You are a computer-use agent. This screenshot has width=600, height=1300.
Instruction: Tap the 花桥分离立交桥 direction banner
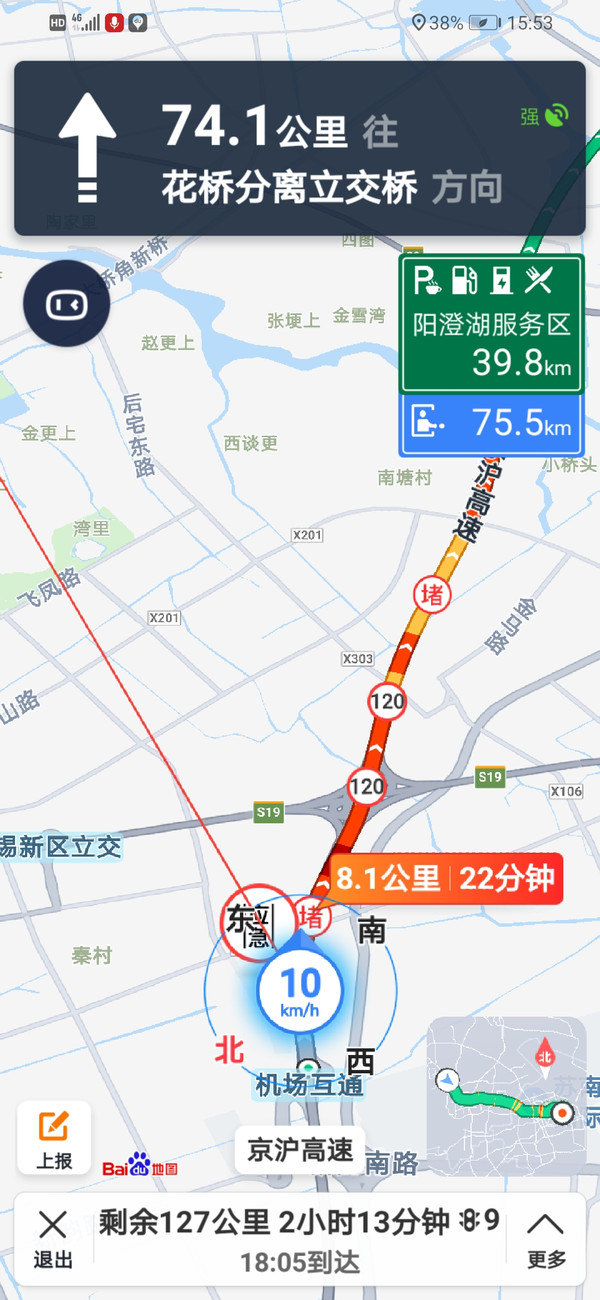[x=300, y=149]
